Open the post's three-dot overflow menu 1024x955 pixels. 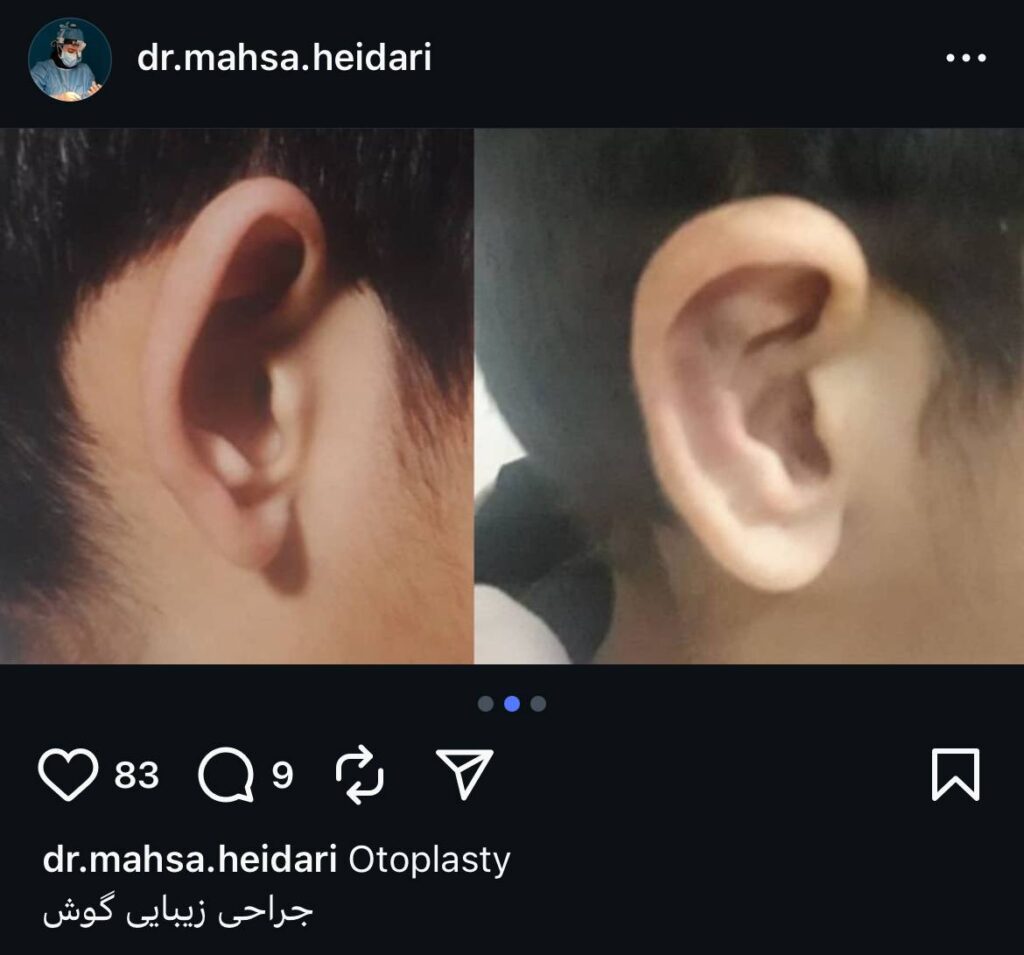point(965,58)
